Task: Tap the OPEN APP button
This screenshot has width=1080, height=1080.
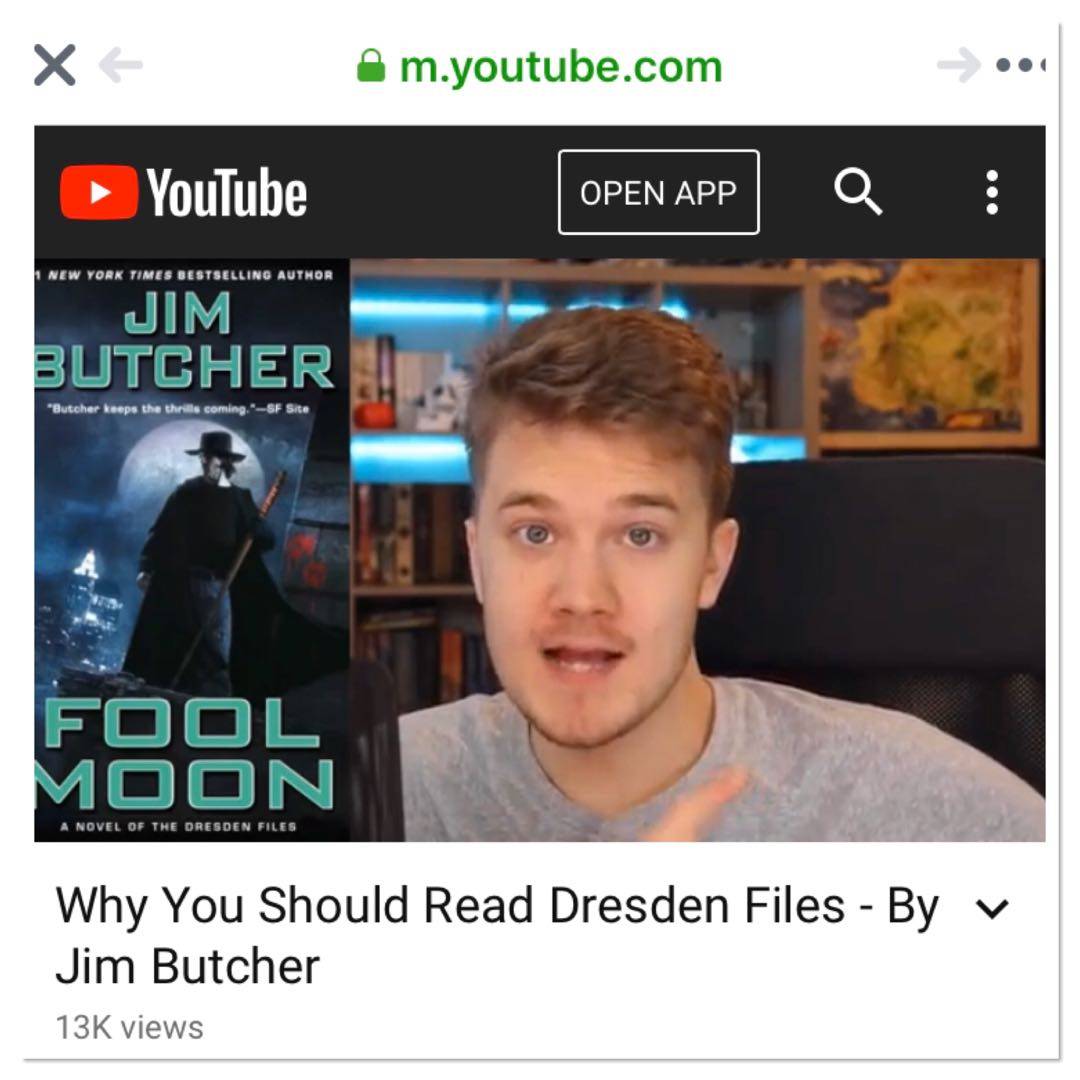Action: pos(658,192)
